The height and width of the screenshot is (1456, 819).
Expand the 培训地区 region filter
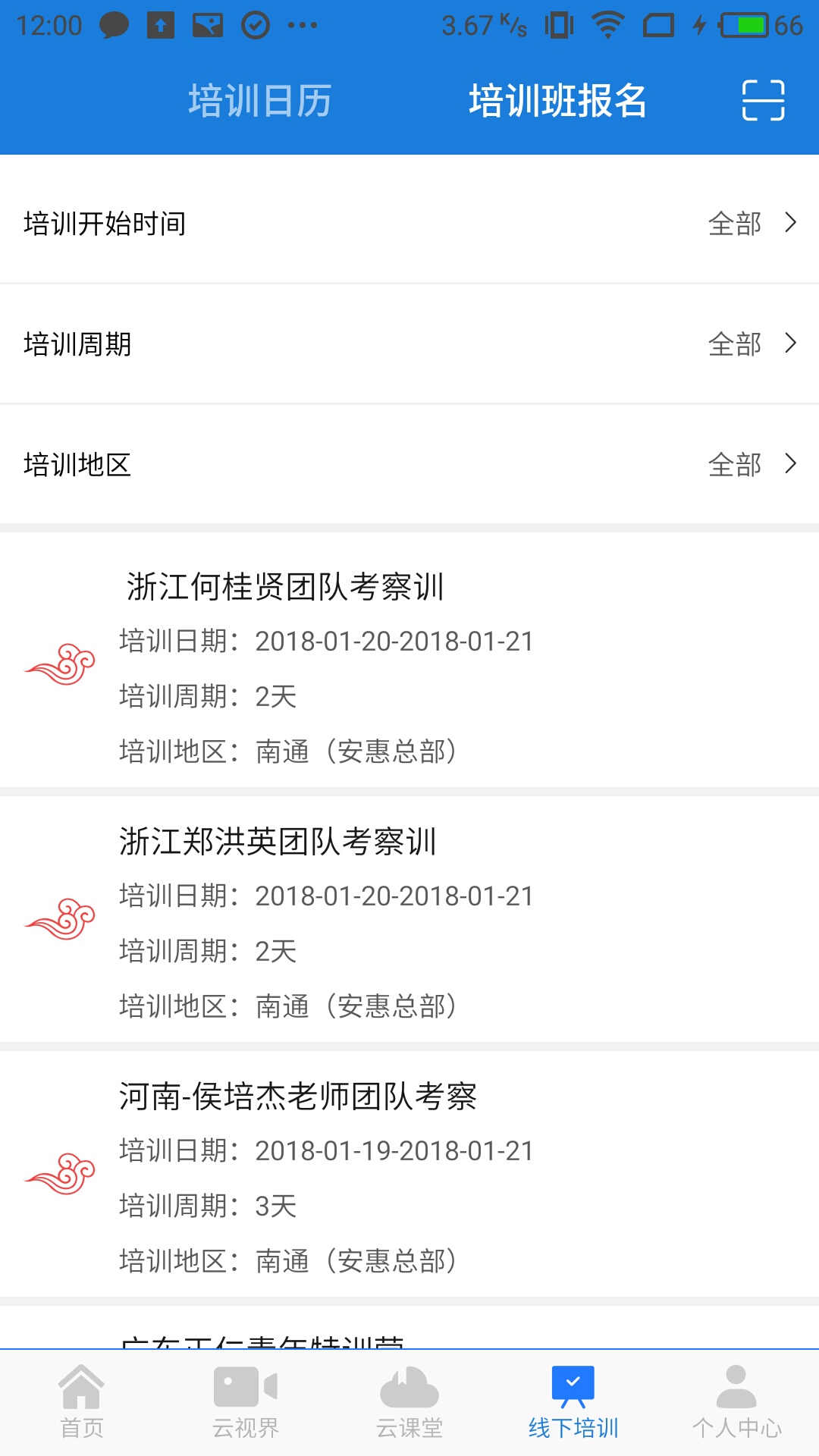click(409, 466)
